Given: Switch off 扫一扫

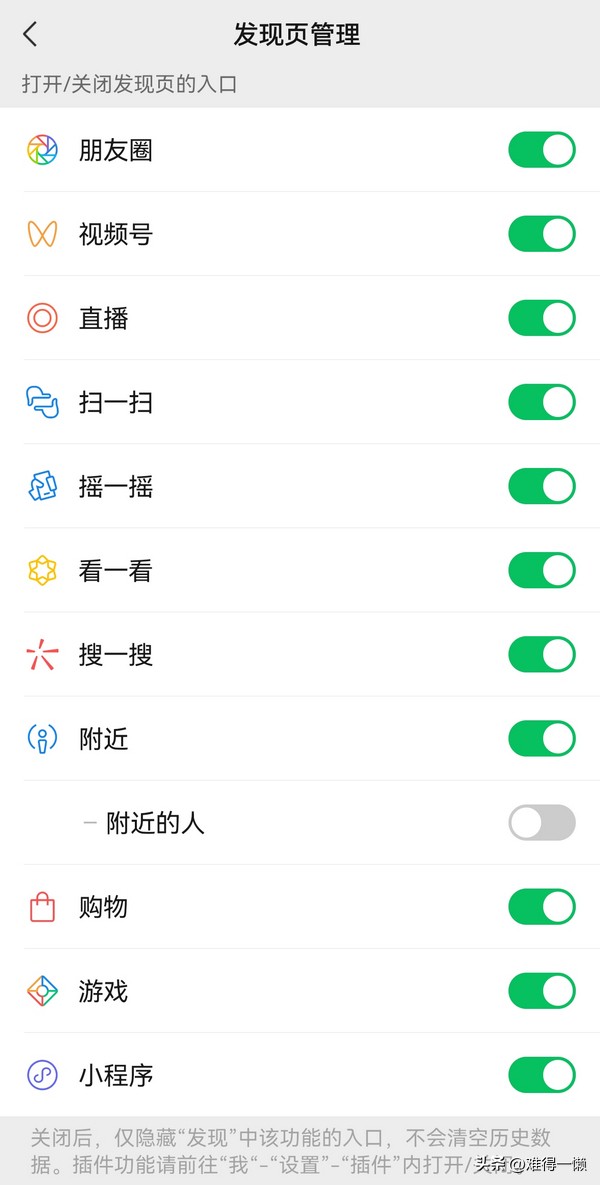Looking at the screenshot, I should [x=542, y=402].
